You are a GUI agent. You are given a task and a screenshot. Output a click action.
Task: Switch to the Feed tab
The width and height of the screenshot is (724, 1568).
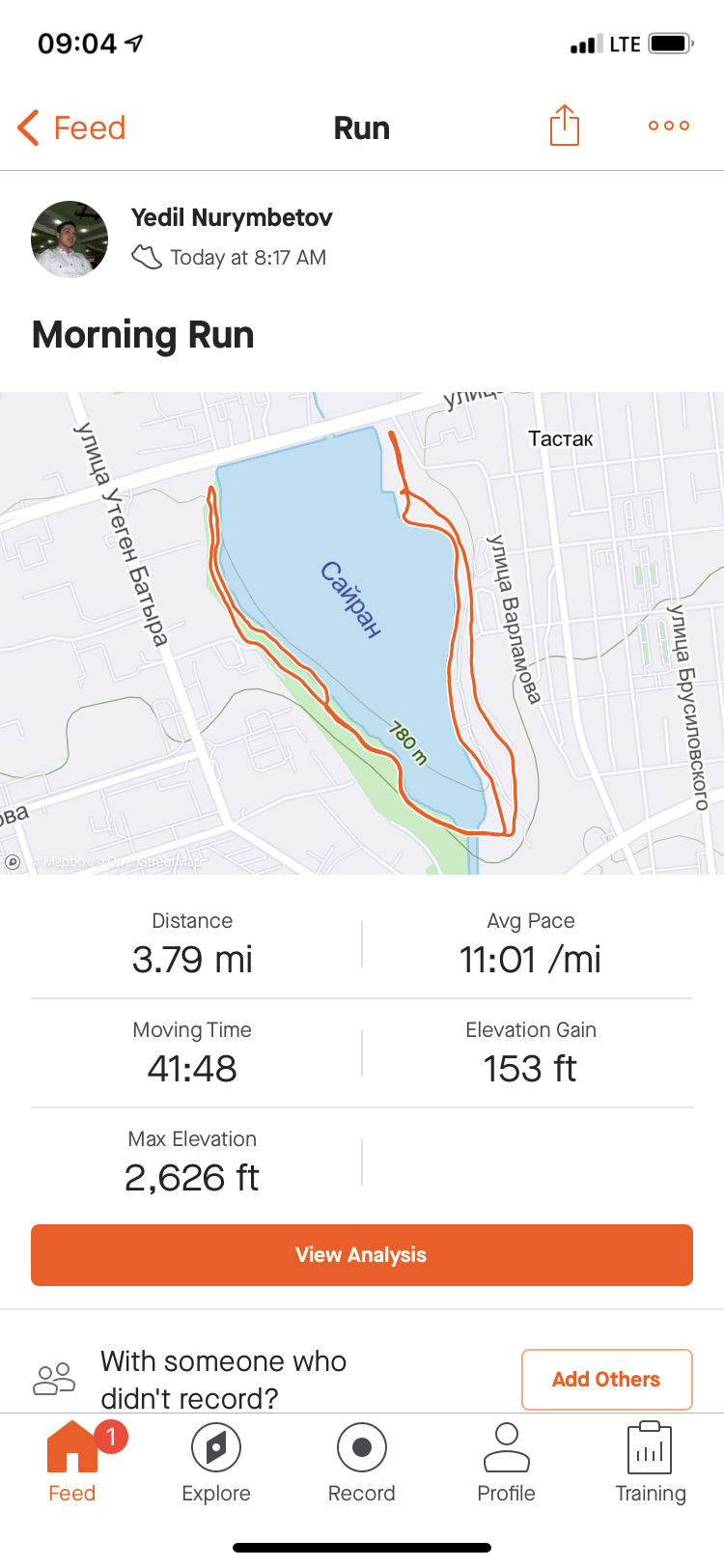coord(72,1463)
